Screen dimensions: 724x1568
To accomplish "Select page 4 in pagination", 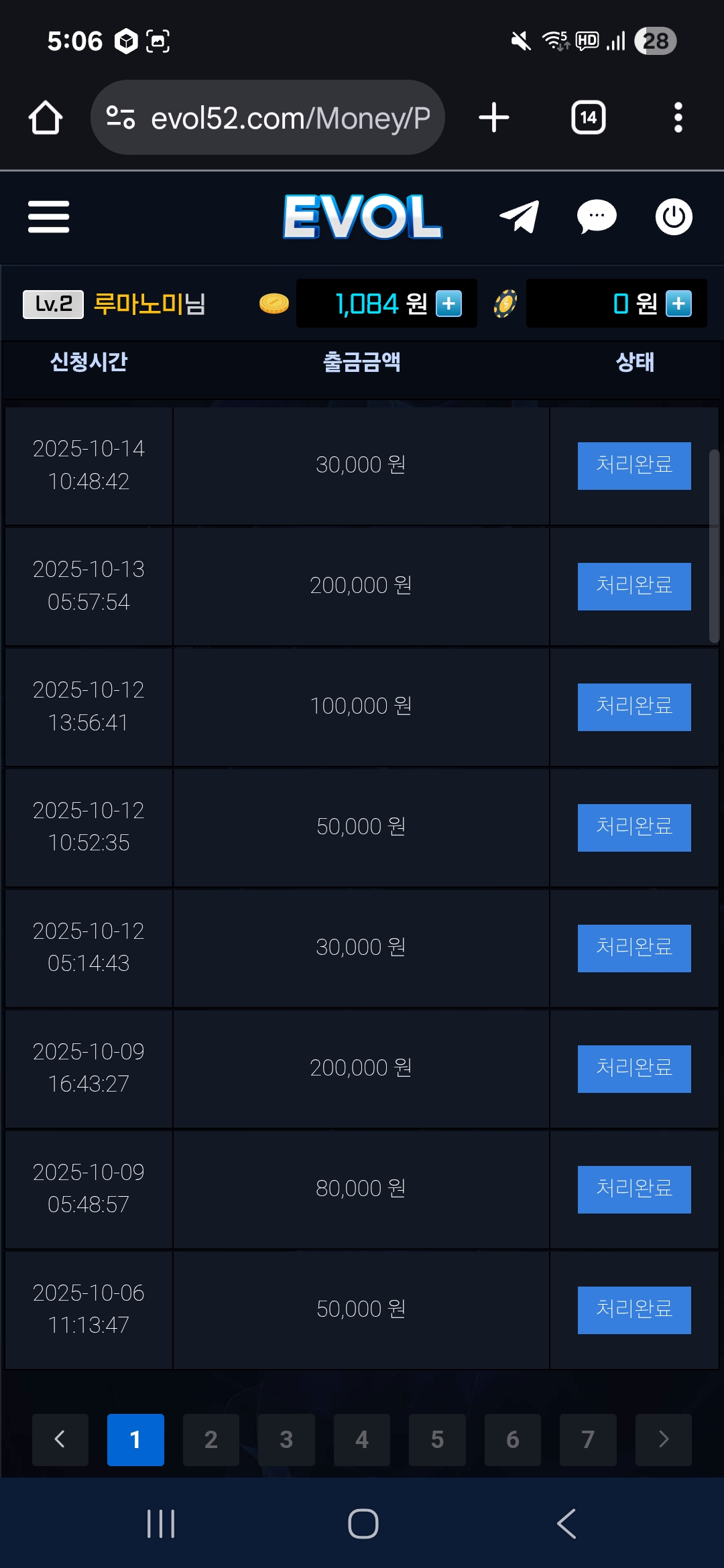I will tap(362, 1439).
